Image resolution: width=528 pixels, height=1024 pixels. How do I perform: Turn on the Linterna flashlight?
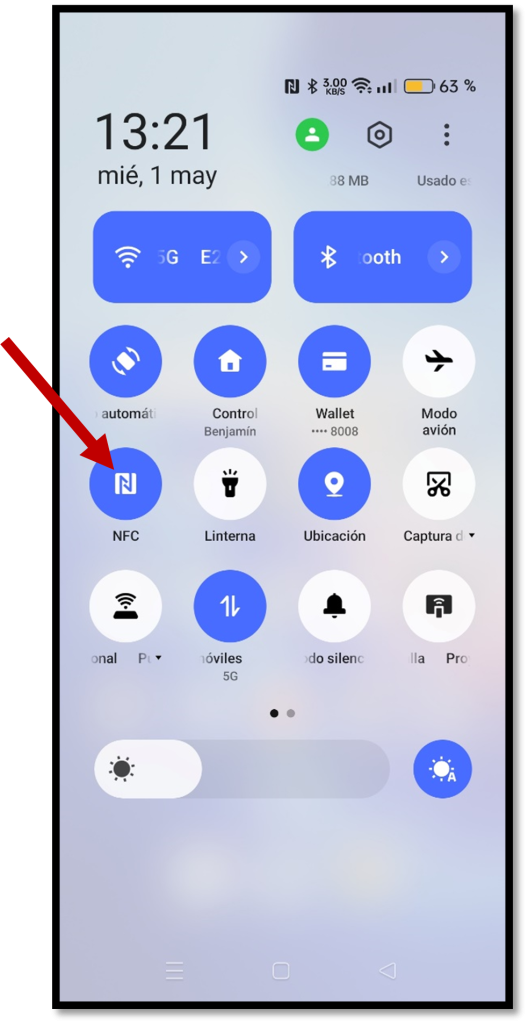pyautogui.click(x=230, y=484)
